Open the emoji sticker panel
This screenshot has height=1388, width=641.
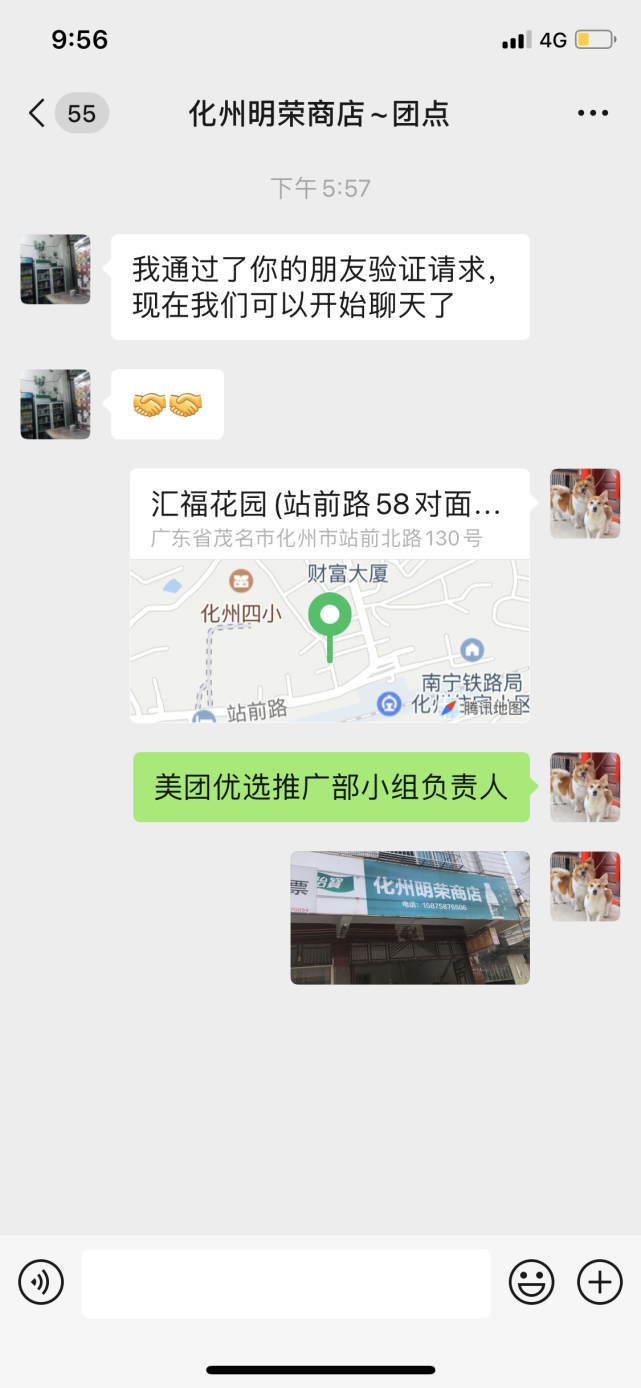click(532, 1282)
